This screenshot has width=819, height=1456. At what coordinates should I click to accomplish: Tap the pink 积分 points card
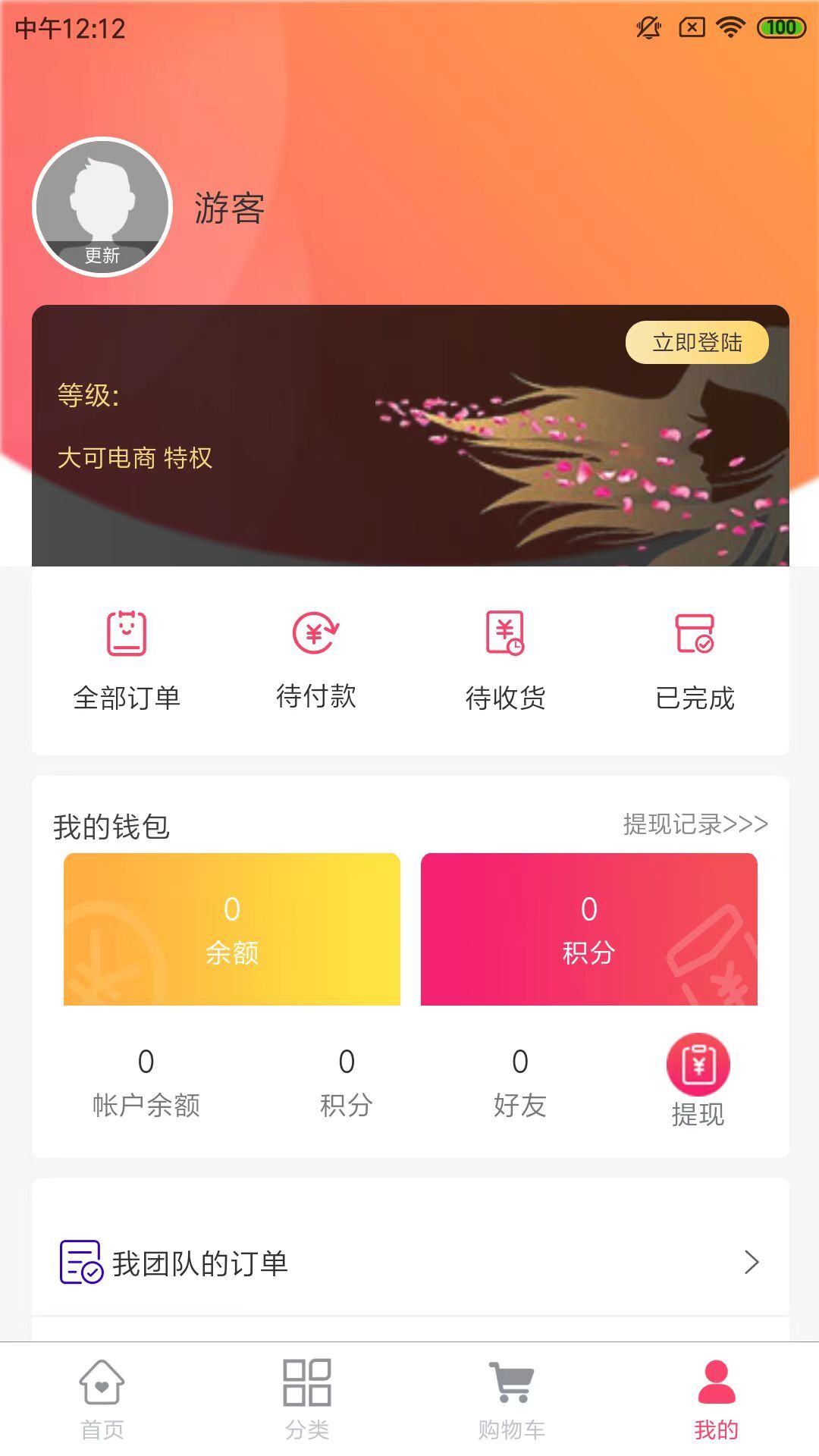click(x=591, y=929)
